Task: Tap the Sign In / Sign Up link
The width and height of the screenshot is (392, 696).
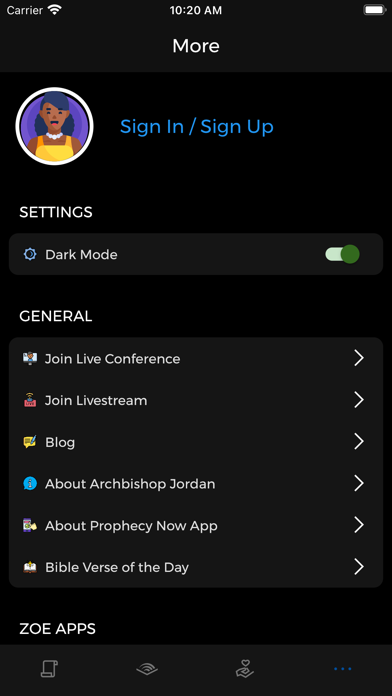Action: pos(197,127)
